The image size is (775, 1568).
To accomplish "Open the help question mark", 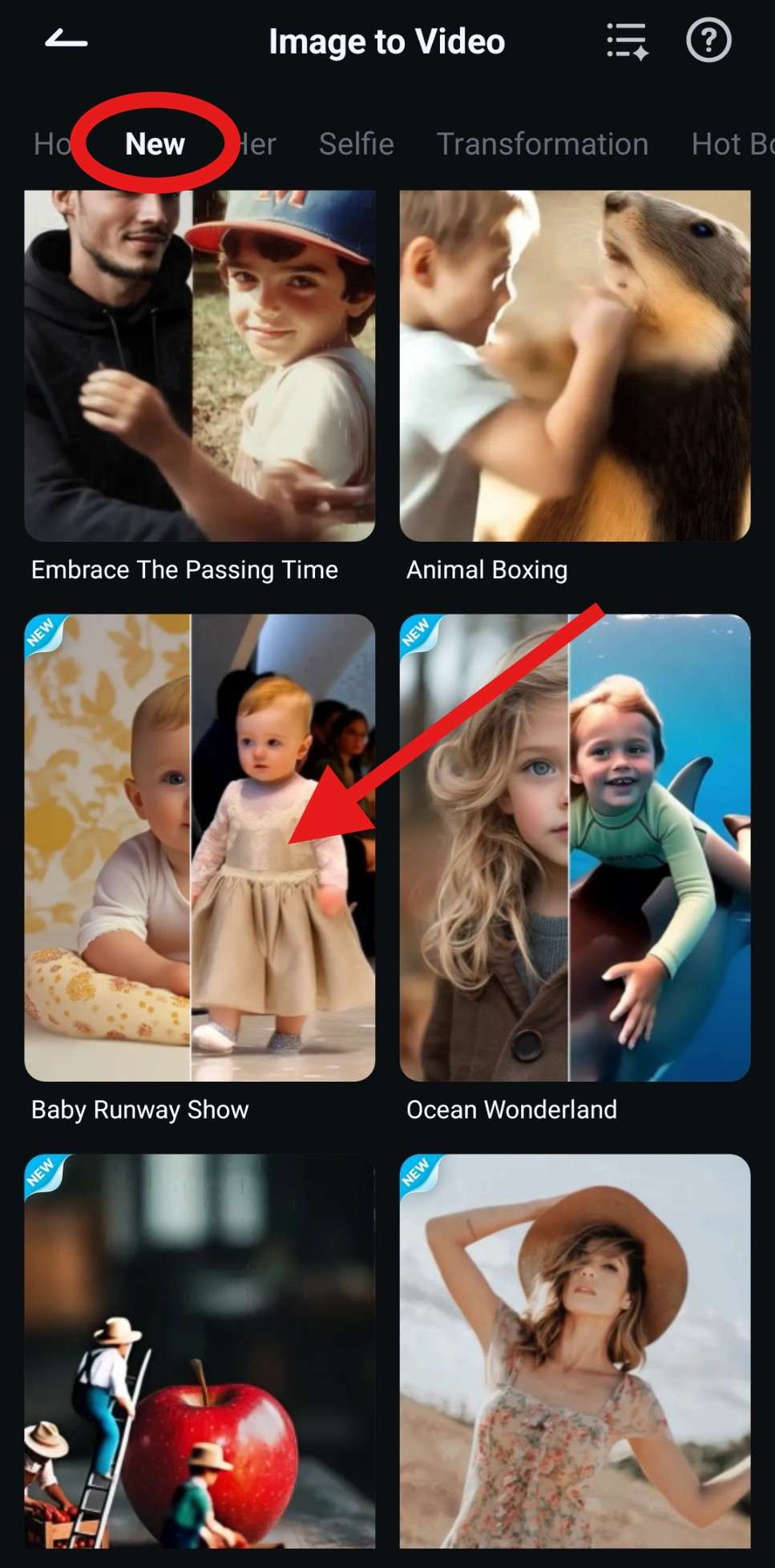I will click(708, 40).
